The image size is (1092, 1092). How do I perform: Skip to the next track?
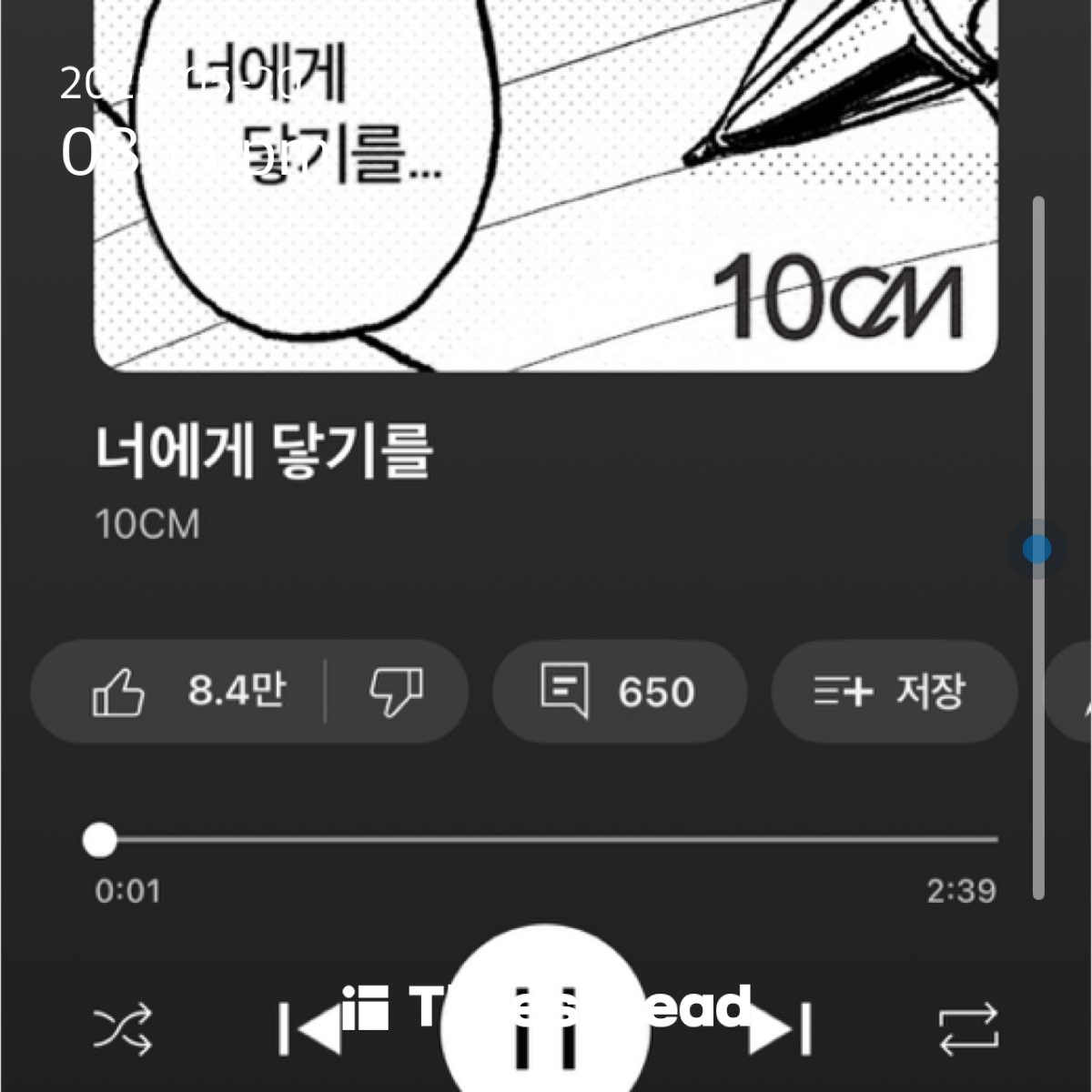tap(781, 1029)
